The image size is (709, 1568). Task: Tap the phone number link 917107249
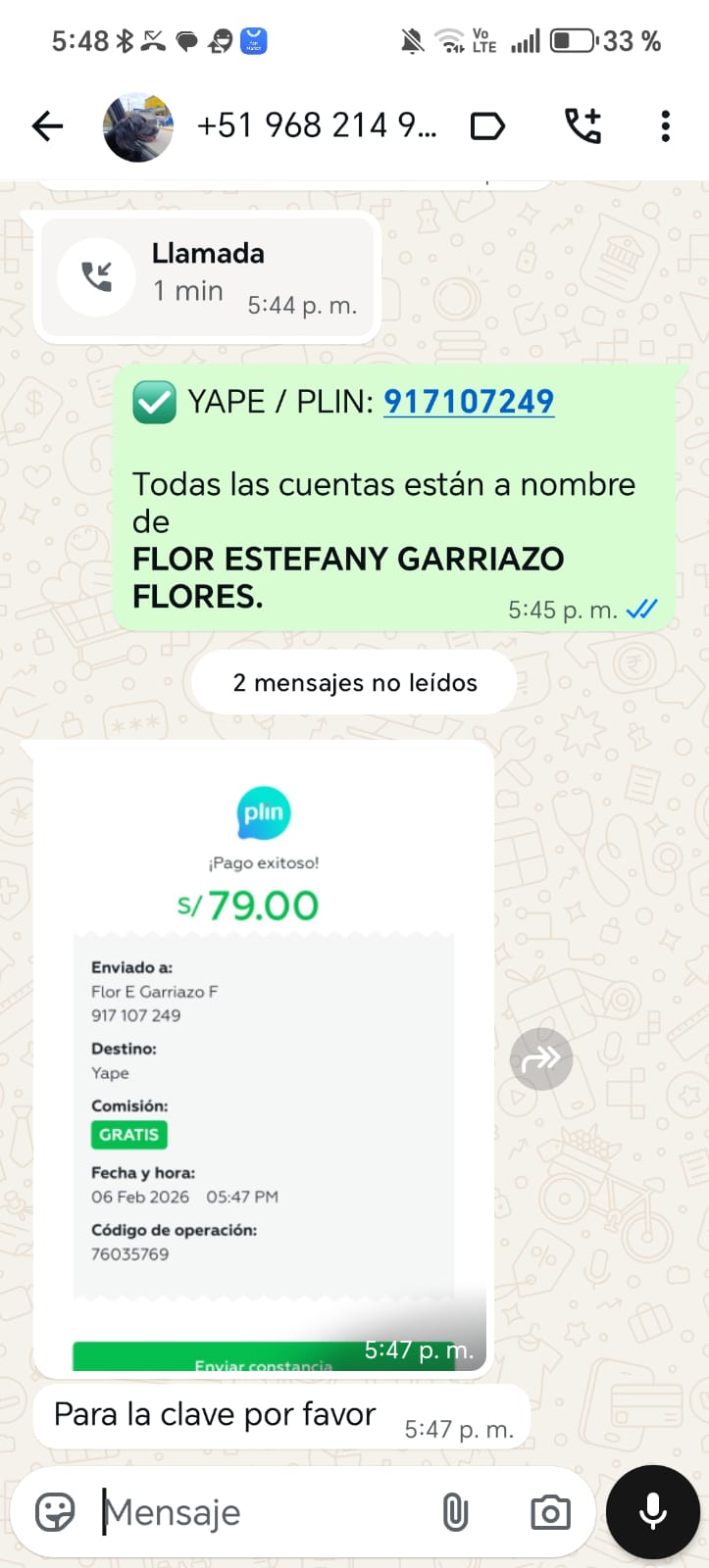coord(469,402)
